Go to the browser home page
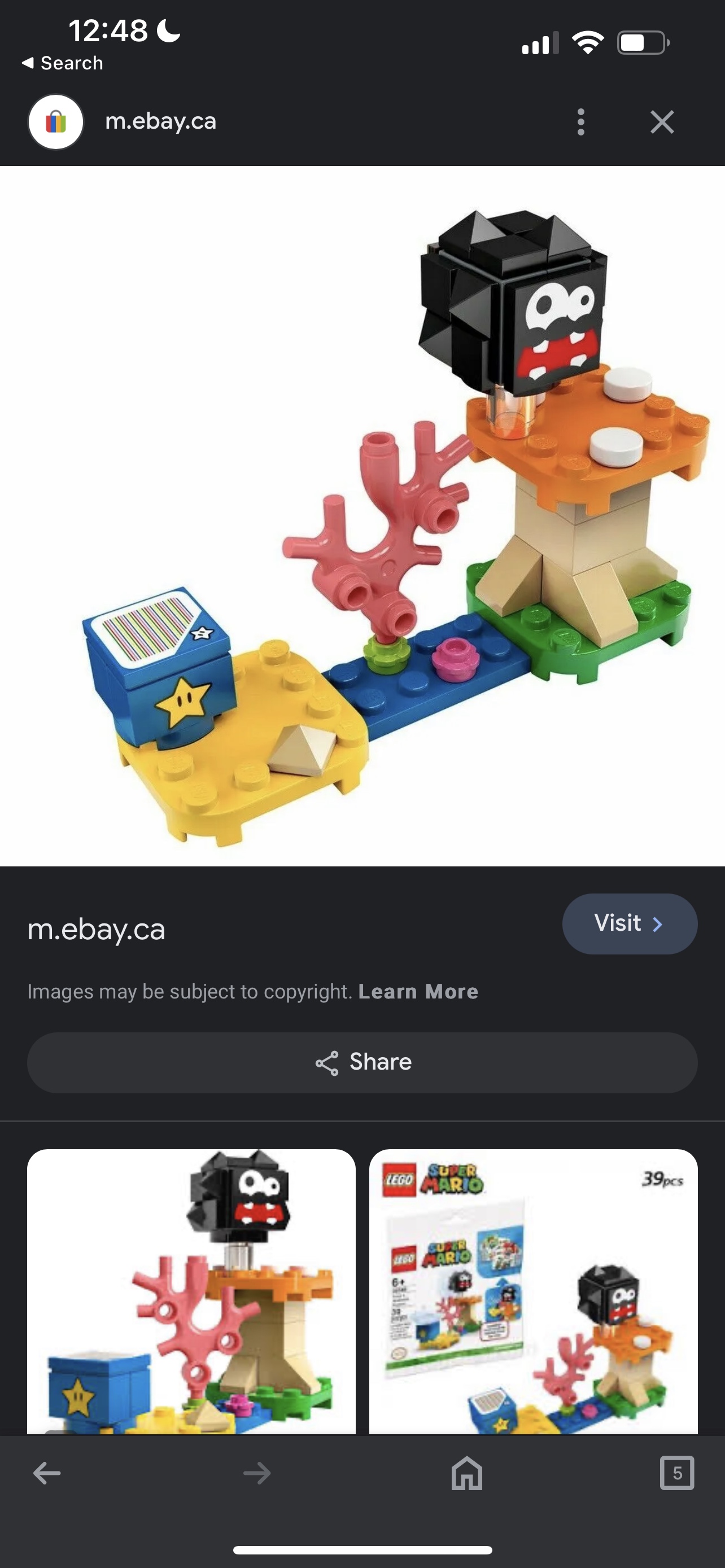 point(466,1473)
